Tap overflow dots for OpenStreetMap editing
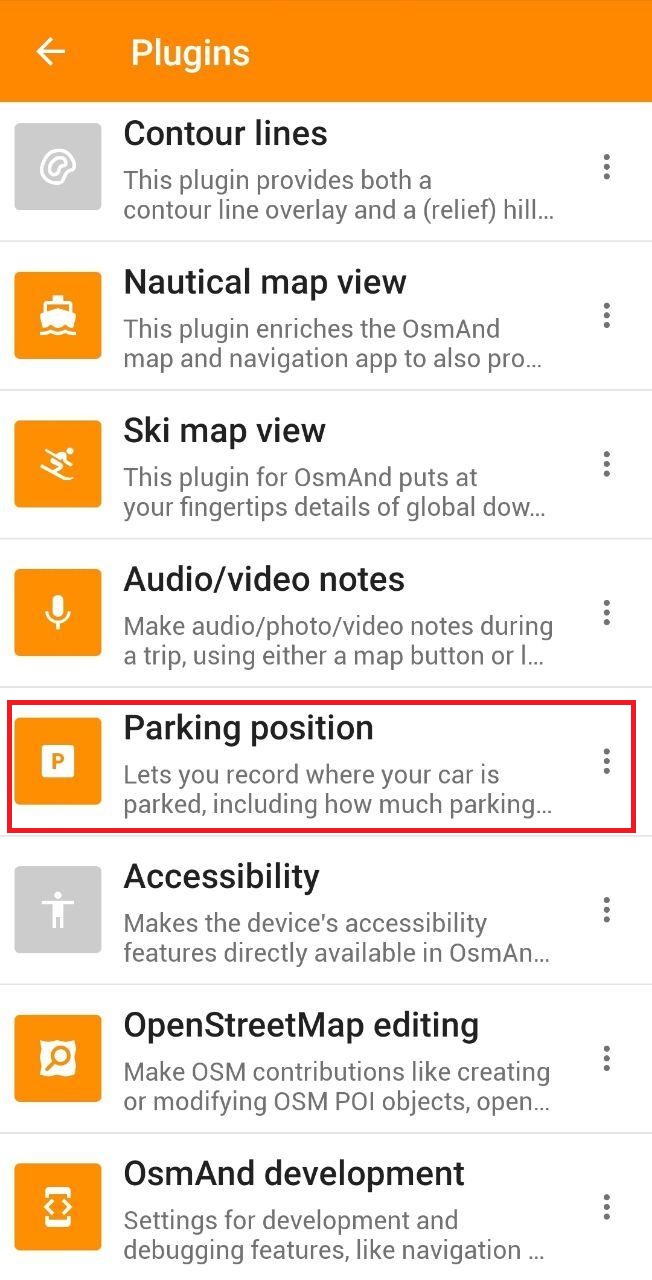The image size is (652, 1280). (606, 1059)
